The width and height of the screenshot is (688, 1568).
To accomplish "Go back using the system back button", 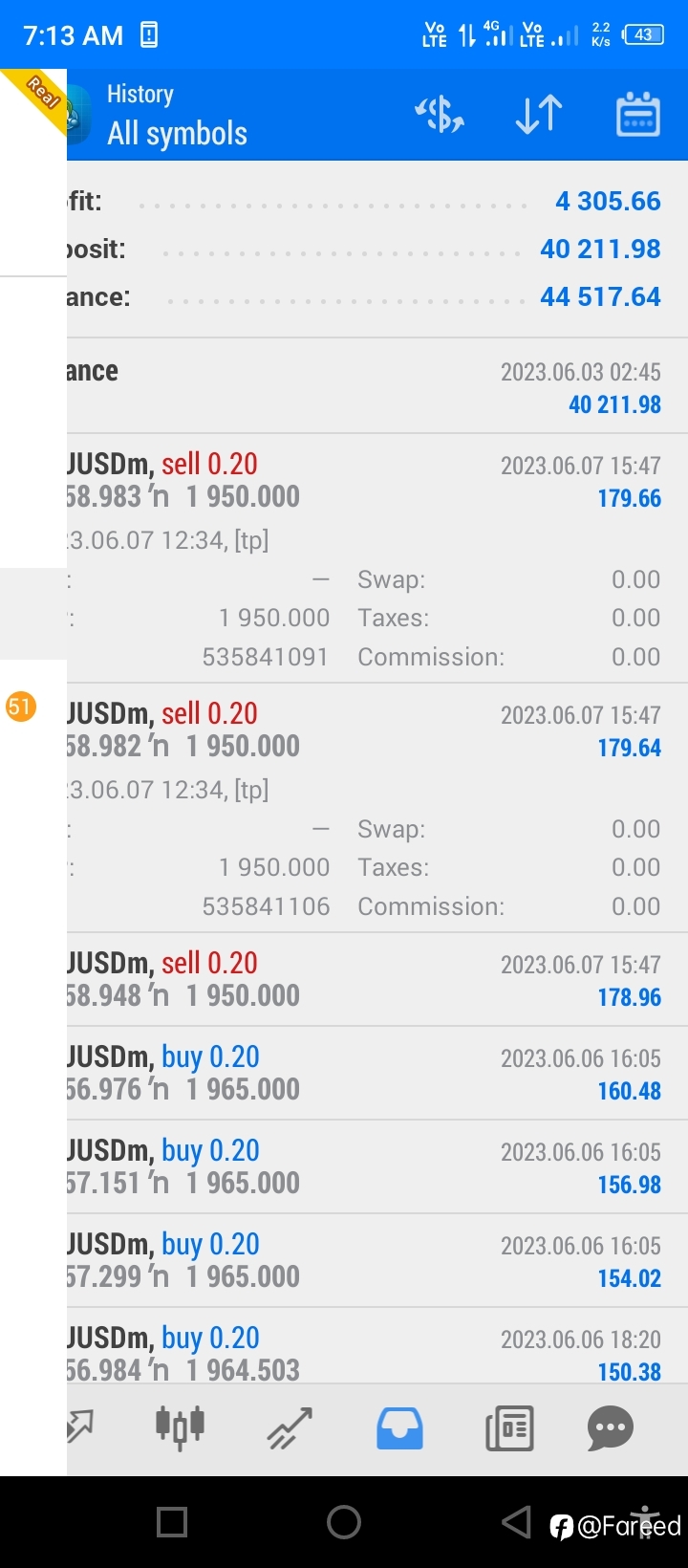I will tap(516, 1521).
